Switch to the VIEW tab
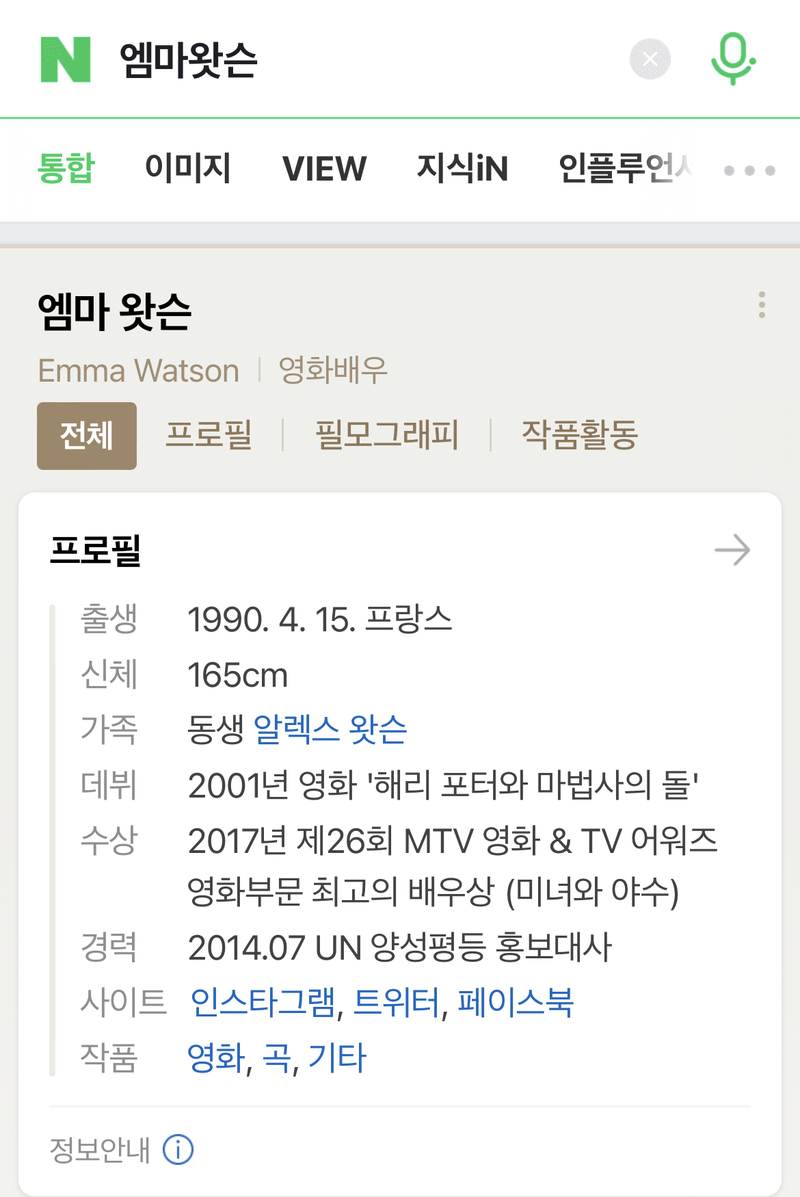 click(324, 169)
